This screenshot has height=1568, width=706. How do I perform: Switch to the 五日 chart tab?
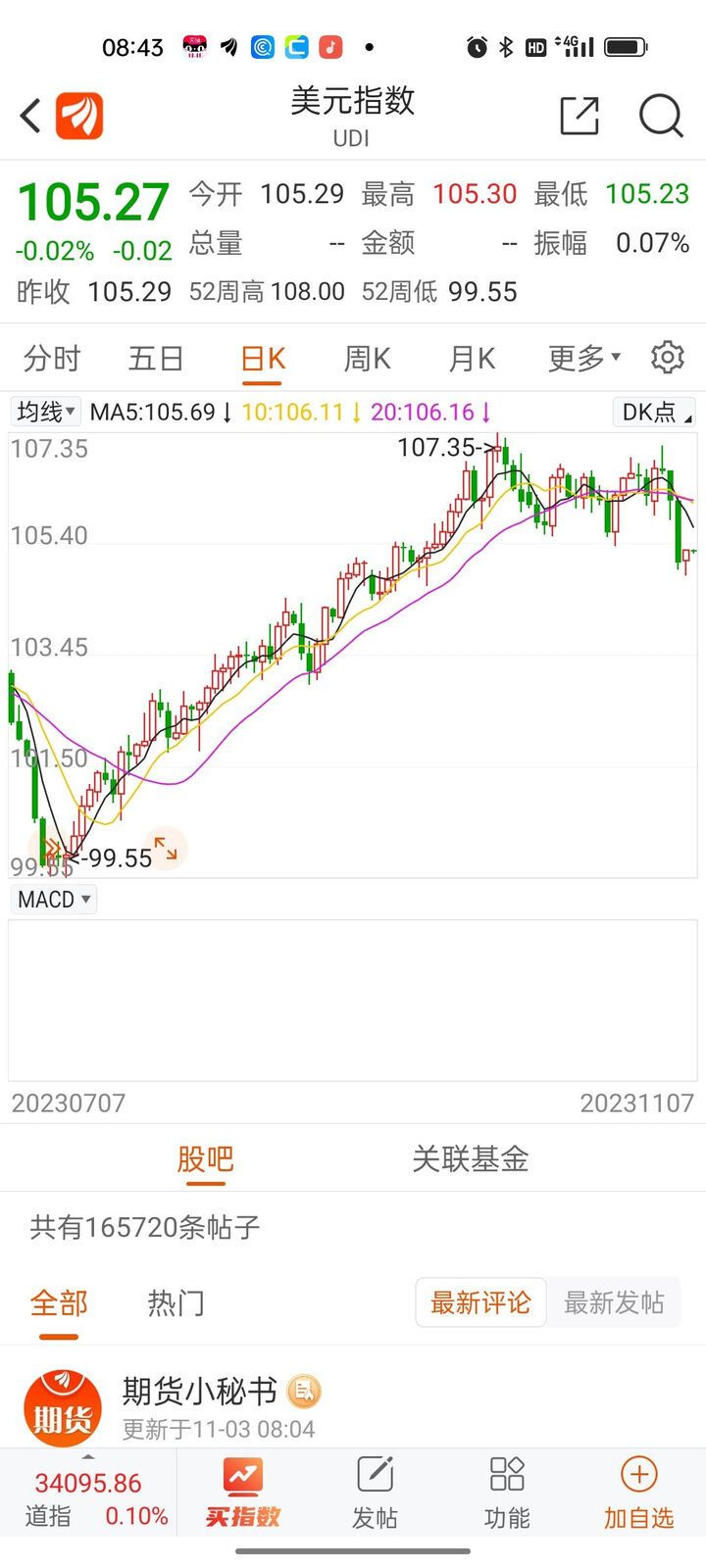(156, 359)
